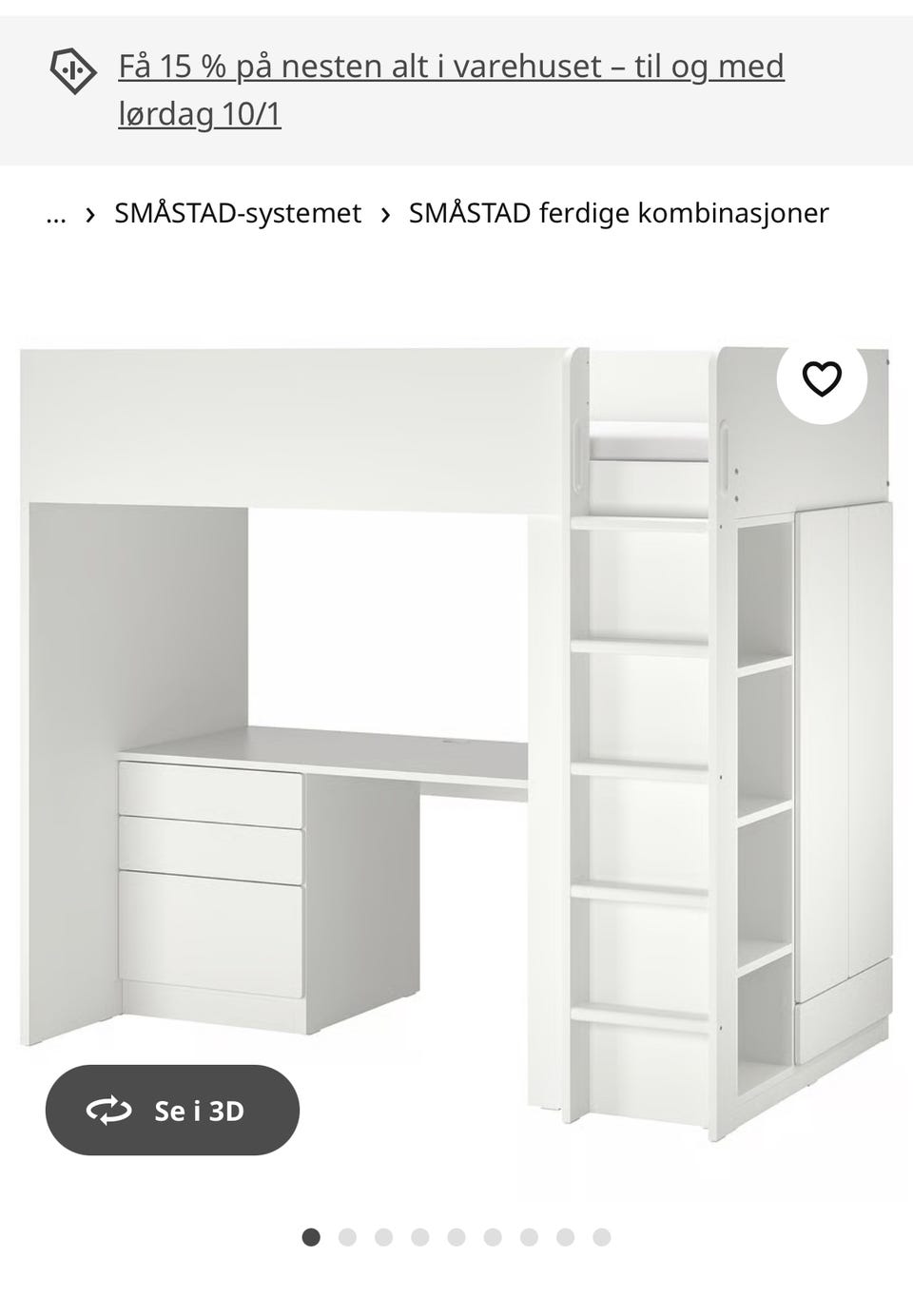
Task: Click the 3D rotation arrows icon
Action: (111, 1109)
